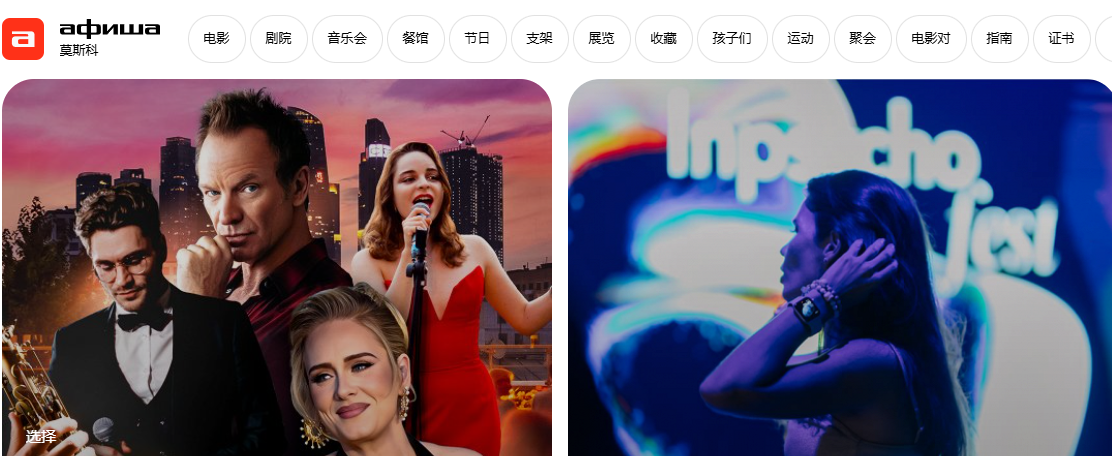This screenshot has height=456, width=1112.
Task: Open the 餐馆 section
Action: (x=415, y=39)
